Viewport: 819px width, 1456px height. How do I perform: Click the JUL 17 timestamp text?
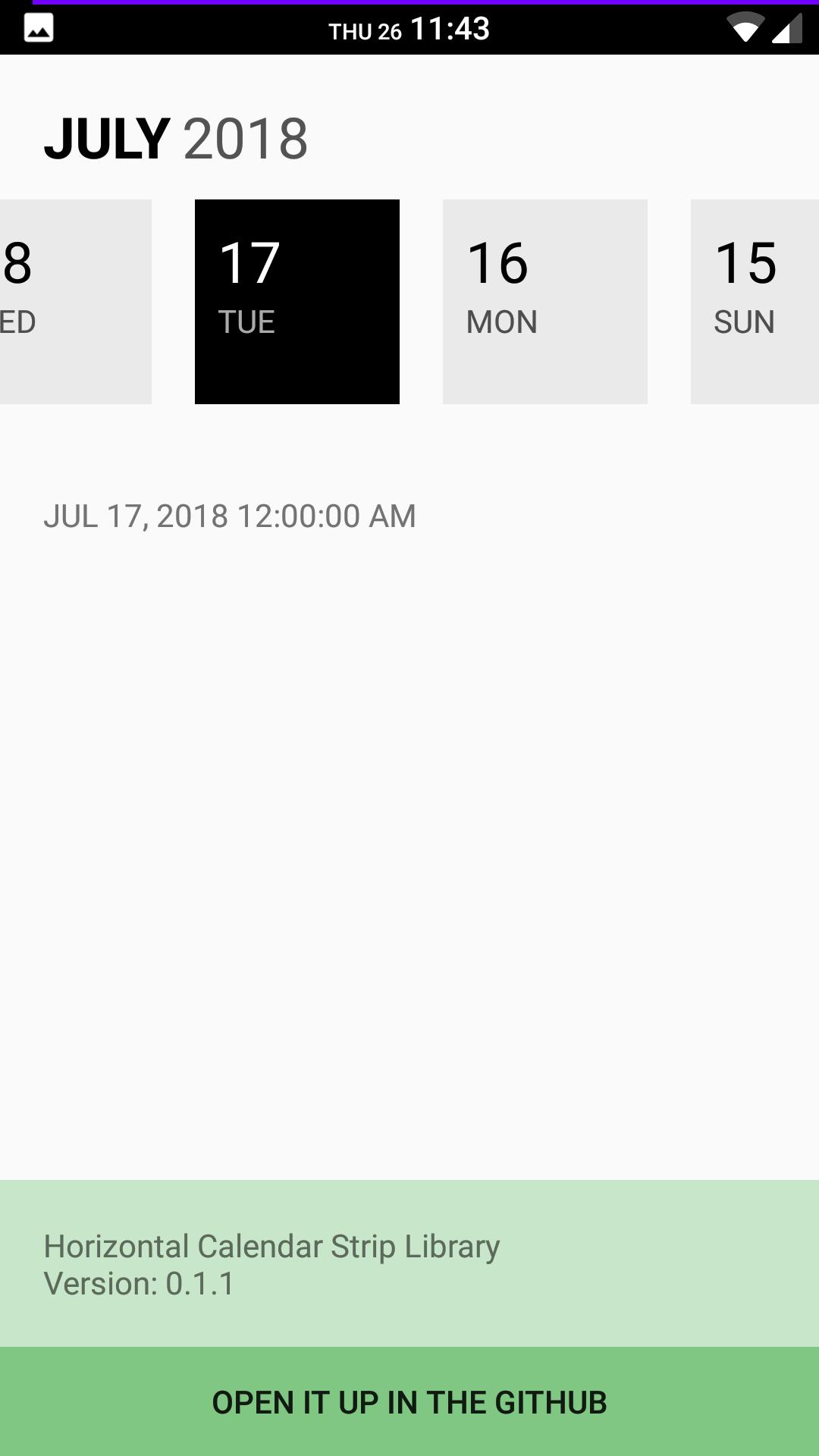231,515
